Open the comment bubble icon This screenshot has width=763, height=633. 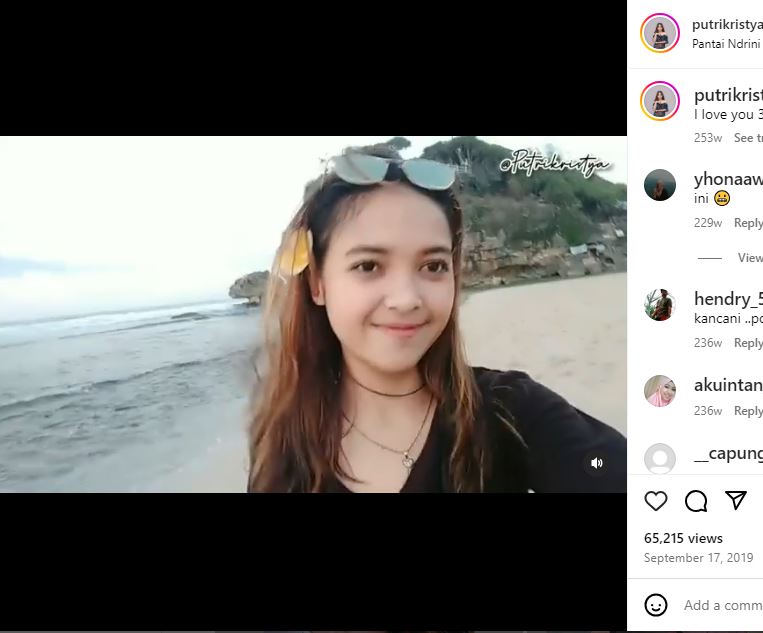[x=696, y=501]
